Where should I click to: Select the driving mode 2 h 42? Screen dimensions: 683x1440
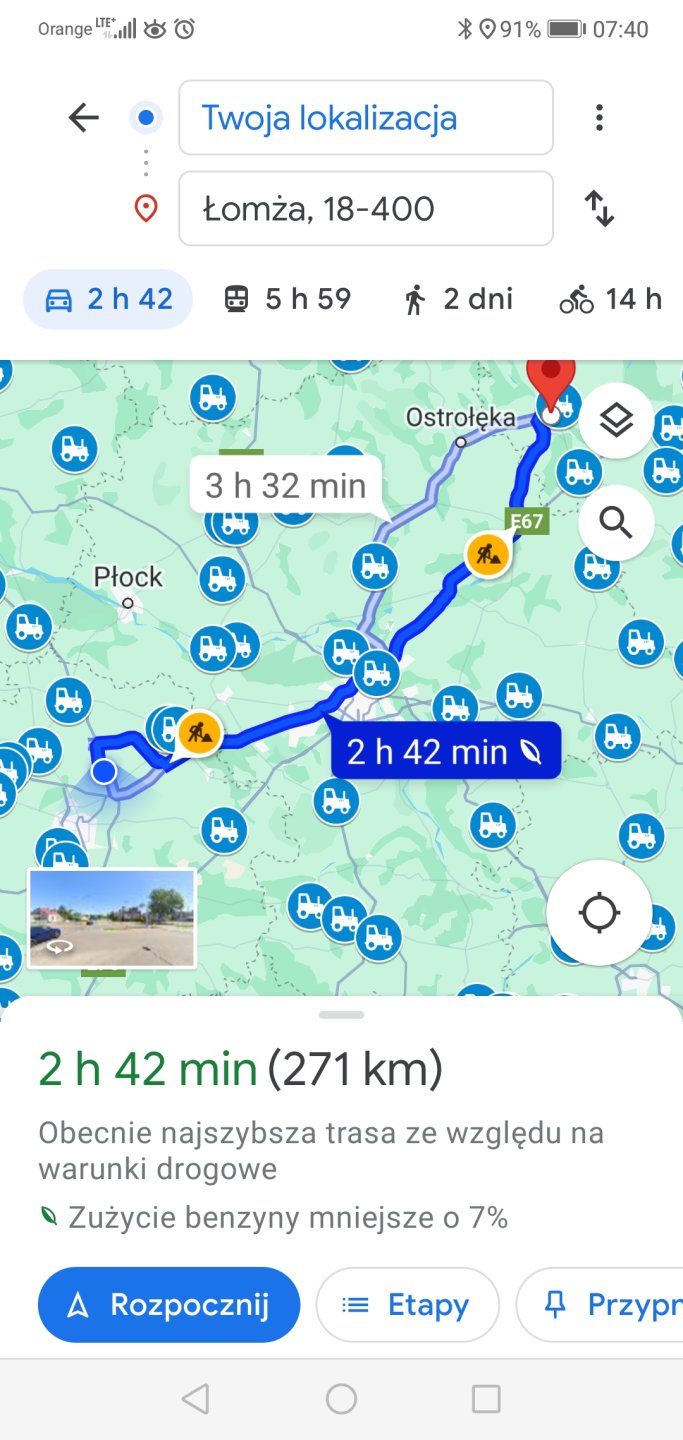coord(108,299)
